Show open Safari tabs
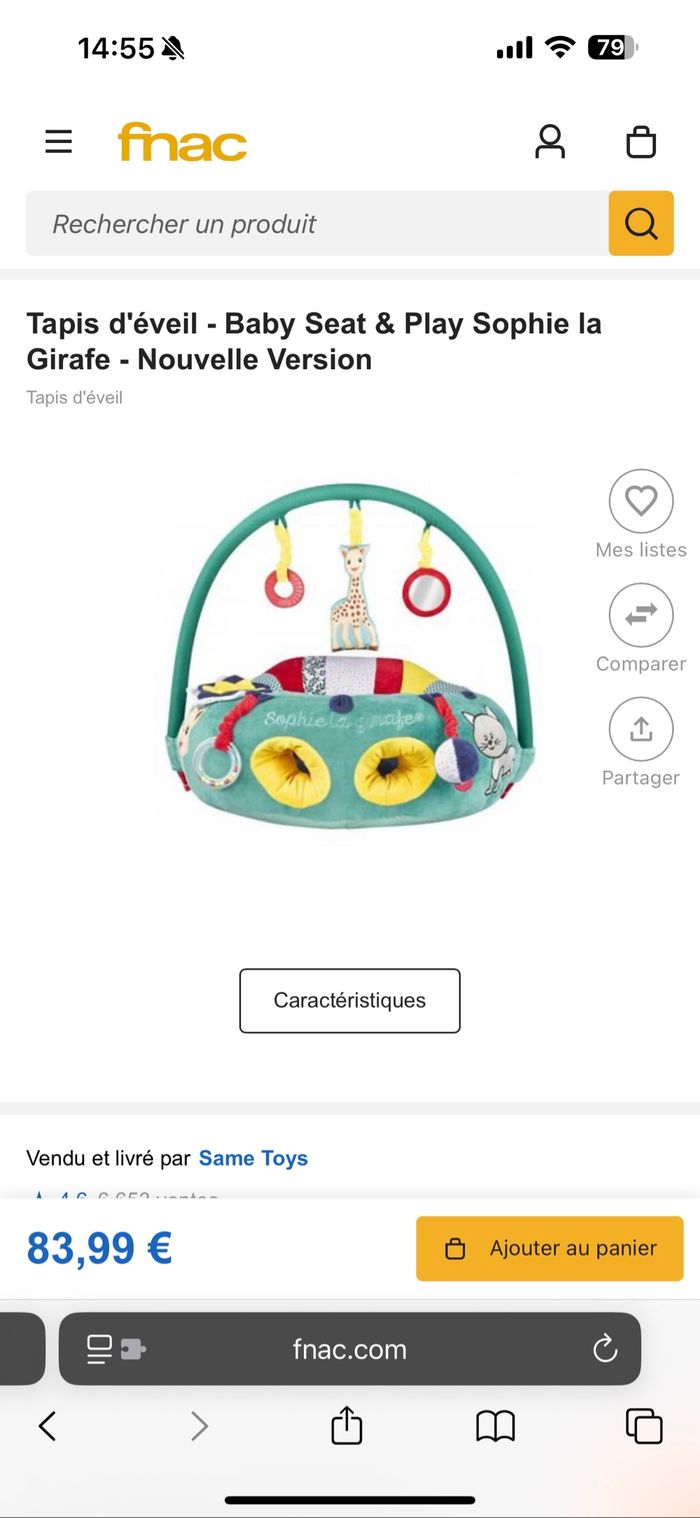700x1518 pixels. 643,1426
